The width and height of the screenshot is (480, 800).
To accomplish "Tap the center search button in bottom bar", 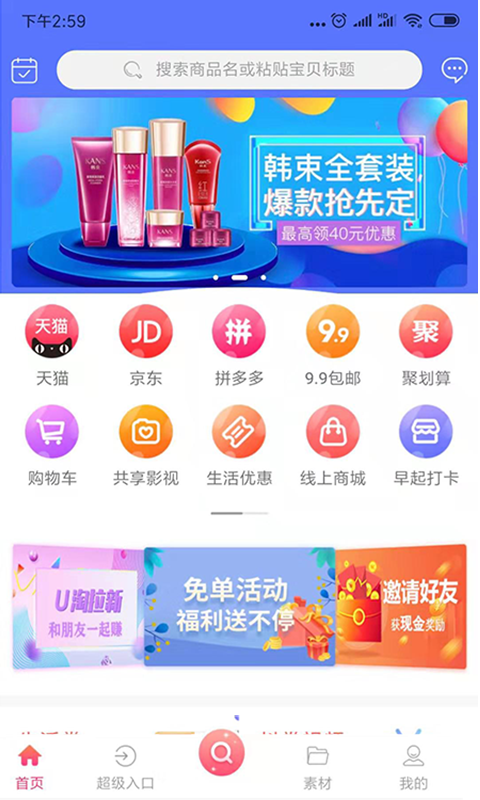I will tap(221, 752).
